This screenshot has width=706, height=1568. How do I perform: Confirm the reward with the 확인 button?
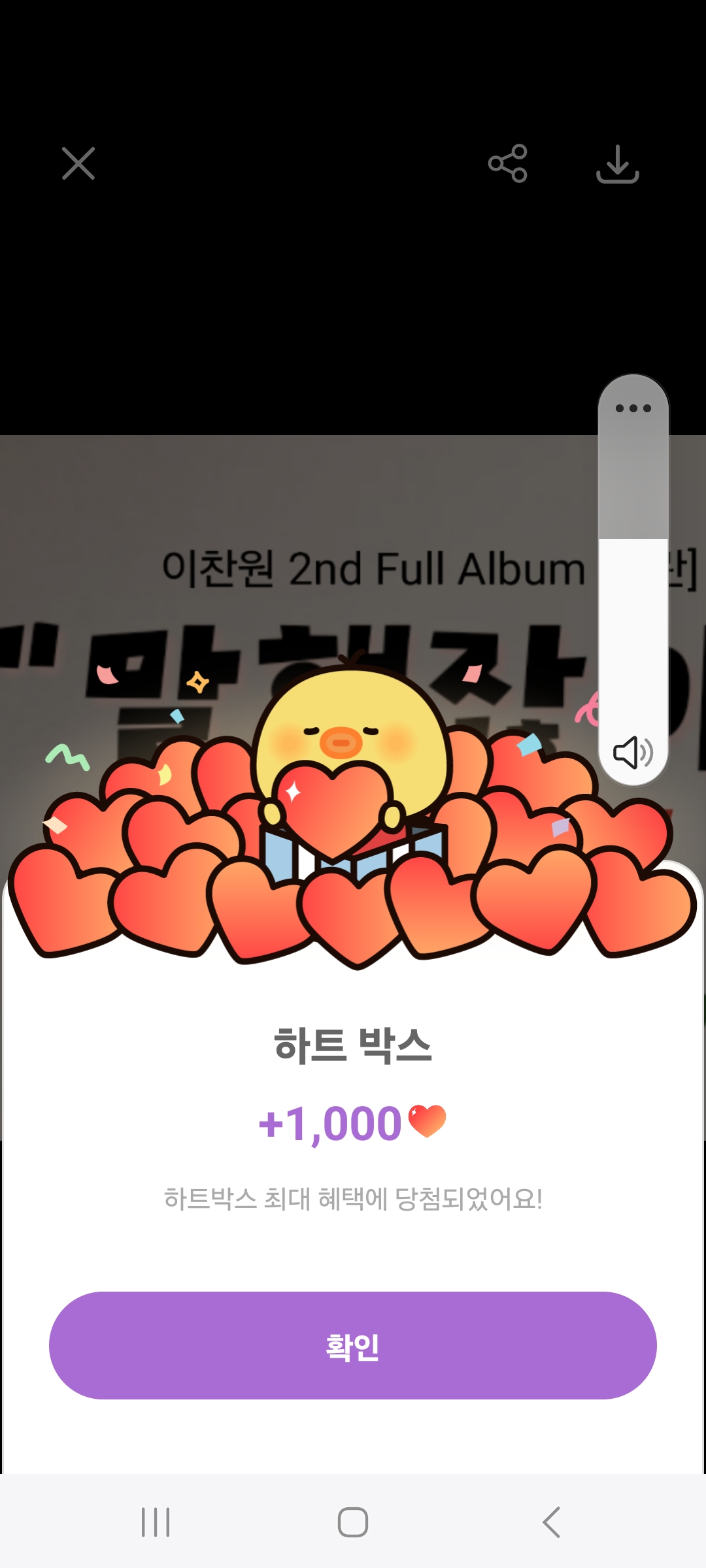point(353,1348)
